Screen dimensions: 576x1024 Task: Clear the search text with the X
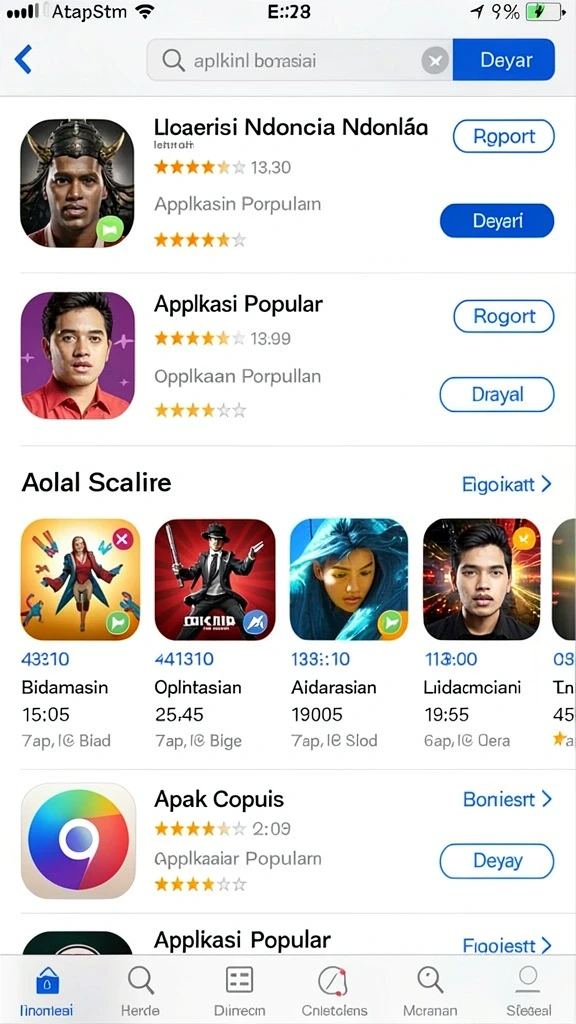point(435,61)
